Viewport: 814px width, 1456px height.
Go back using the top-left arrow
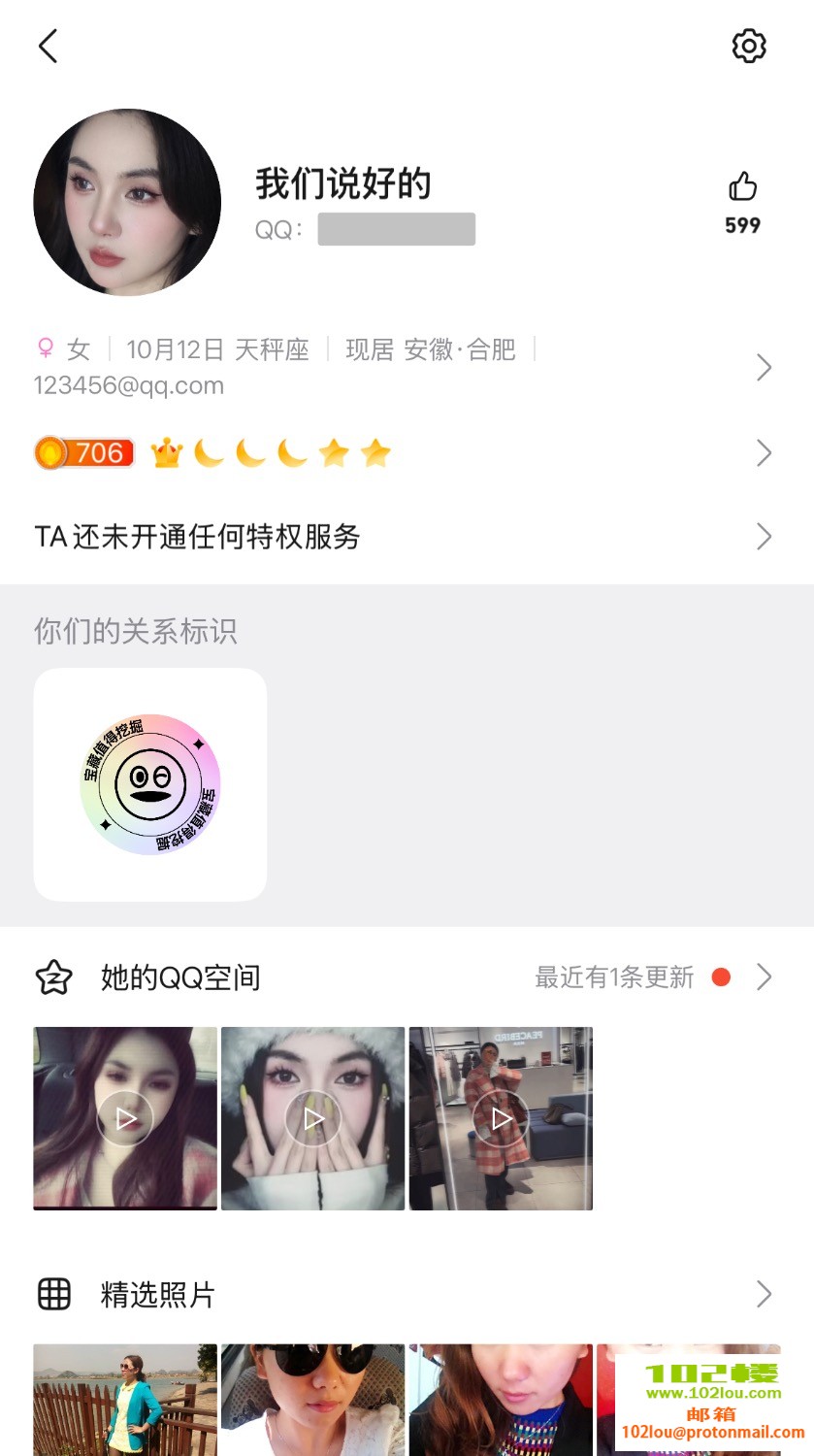click(49, 46)
